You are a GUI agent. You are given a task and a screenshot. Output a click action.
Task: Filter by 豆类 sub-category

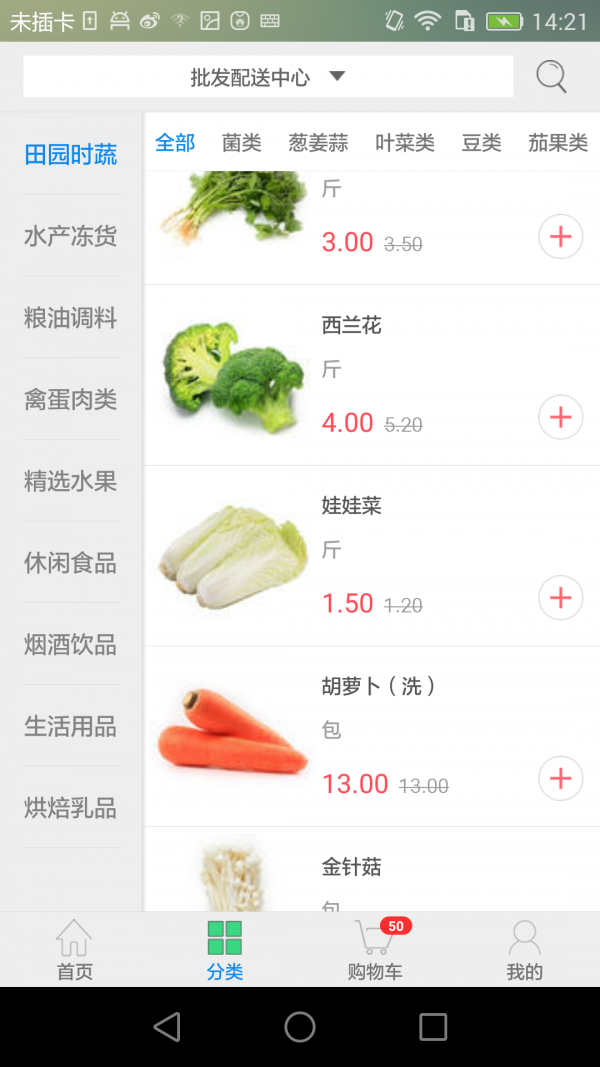(x=481, y=143)
